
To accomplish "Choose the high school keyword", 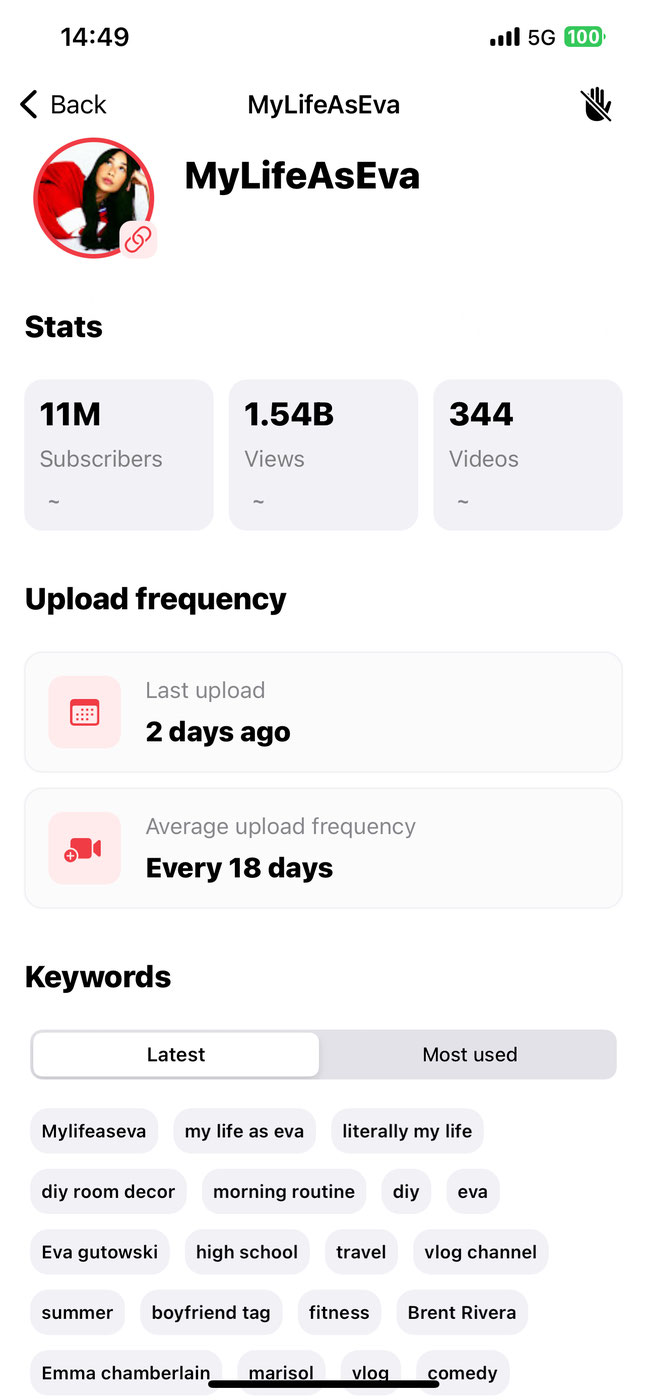I will pyautogui.click(x=247, y=1251).
